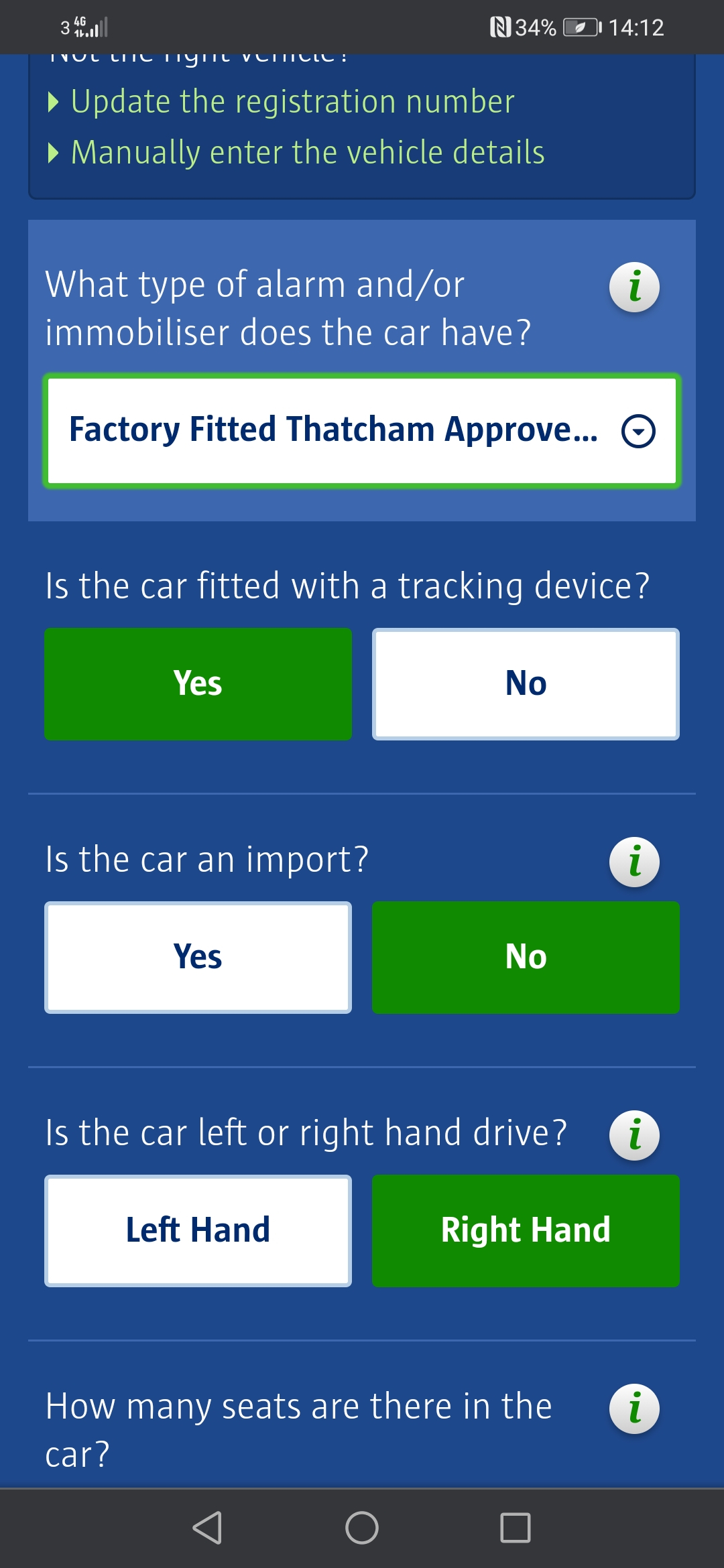Choose No for car is an import
The height and width of the screenshot is (1568, 724).
[x=526, y=957]
